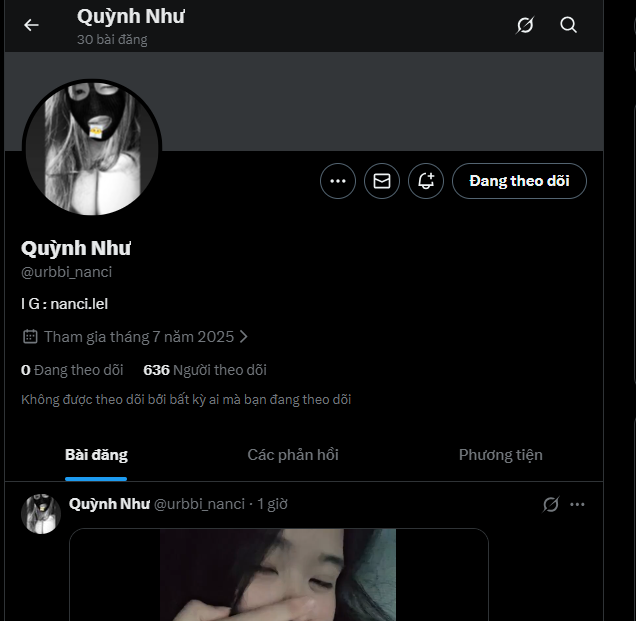Open the post's more options menu
The height and width of the screenshot is (621, 636).
(x=577, y=504)
